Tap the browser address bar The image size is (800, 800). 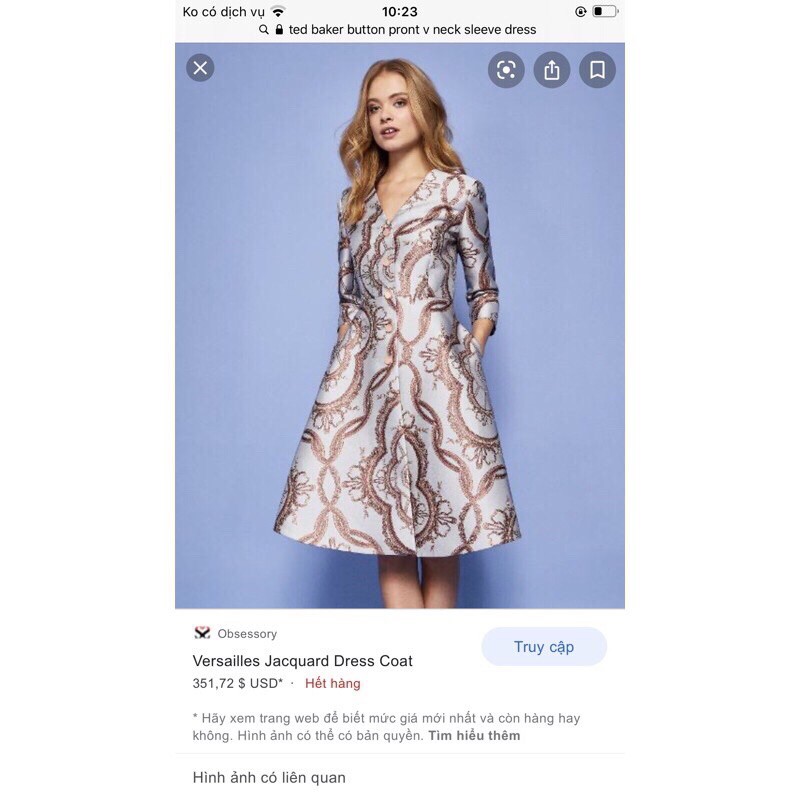(400, 30)
